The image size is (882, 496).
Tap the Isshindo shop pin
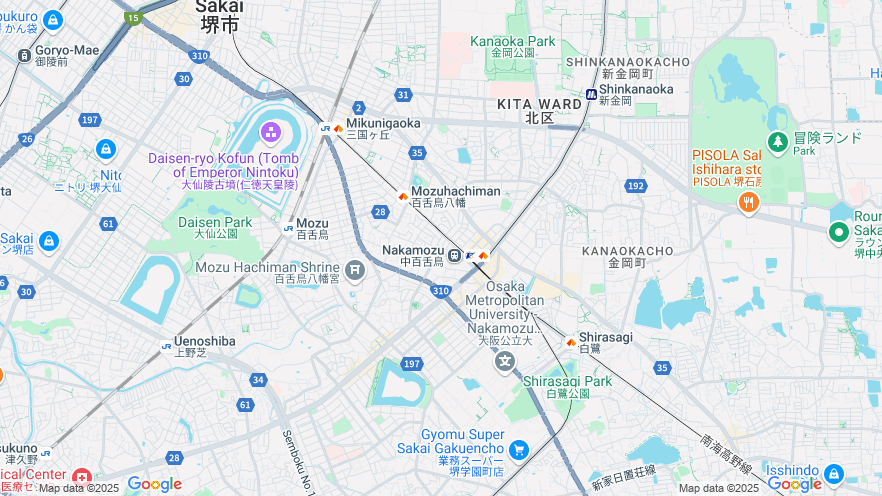point(834,474)
